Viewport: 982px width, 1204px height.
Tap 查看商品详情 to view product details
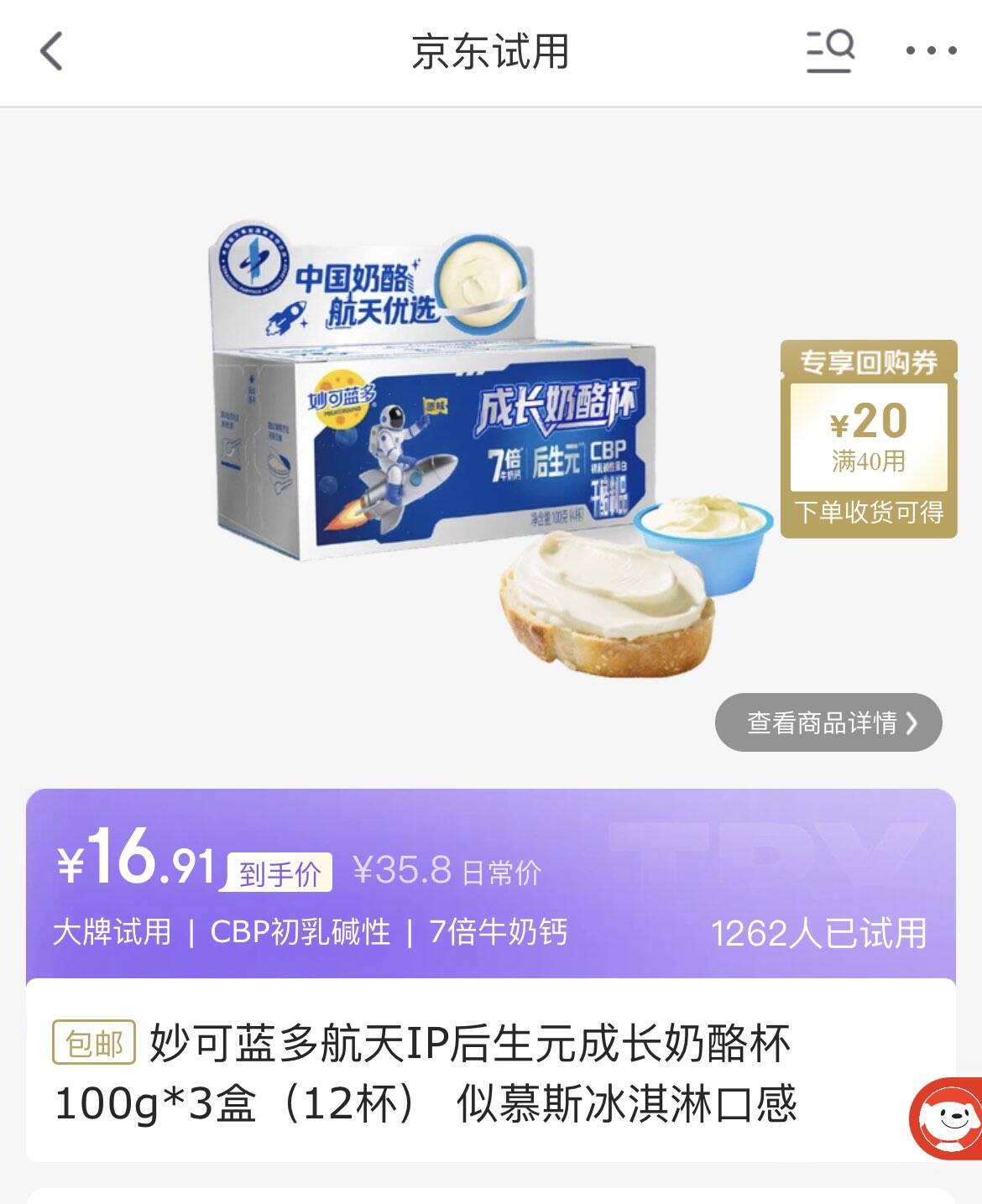[x=828, y=722]
